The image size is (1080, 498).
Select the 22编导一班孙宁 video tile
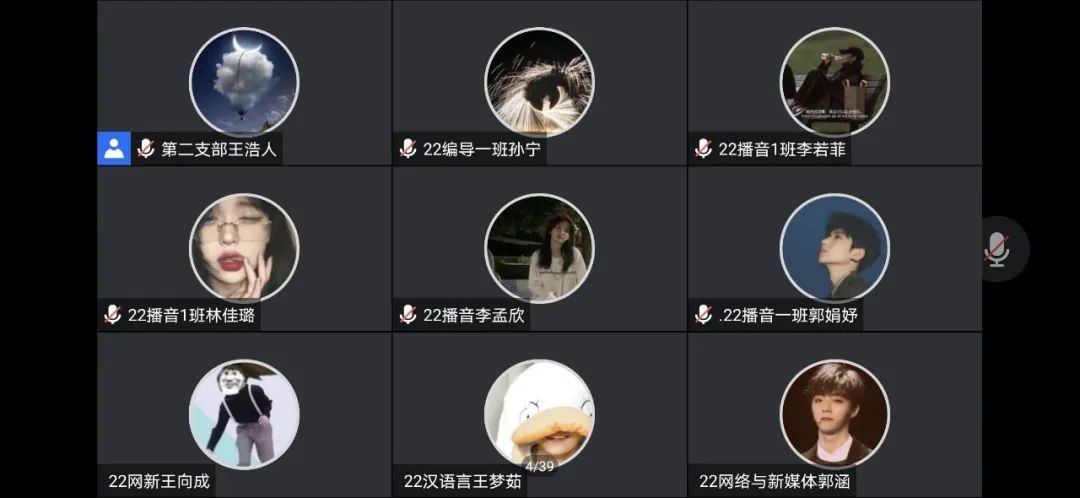pos(539,82)
